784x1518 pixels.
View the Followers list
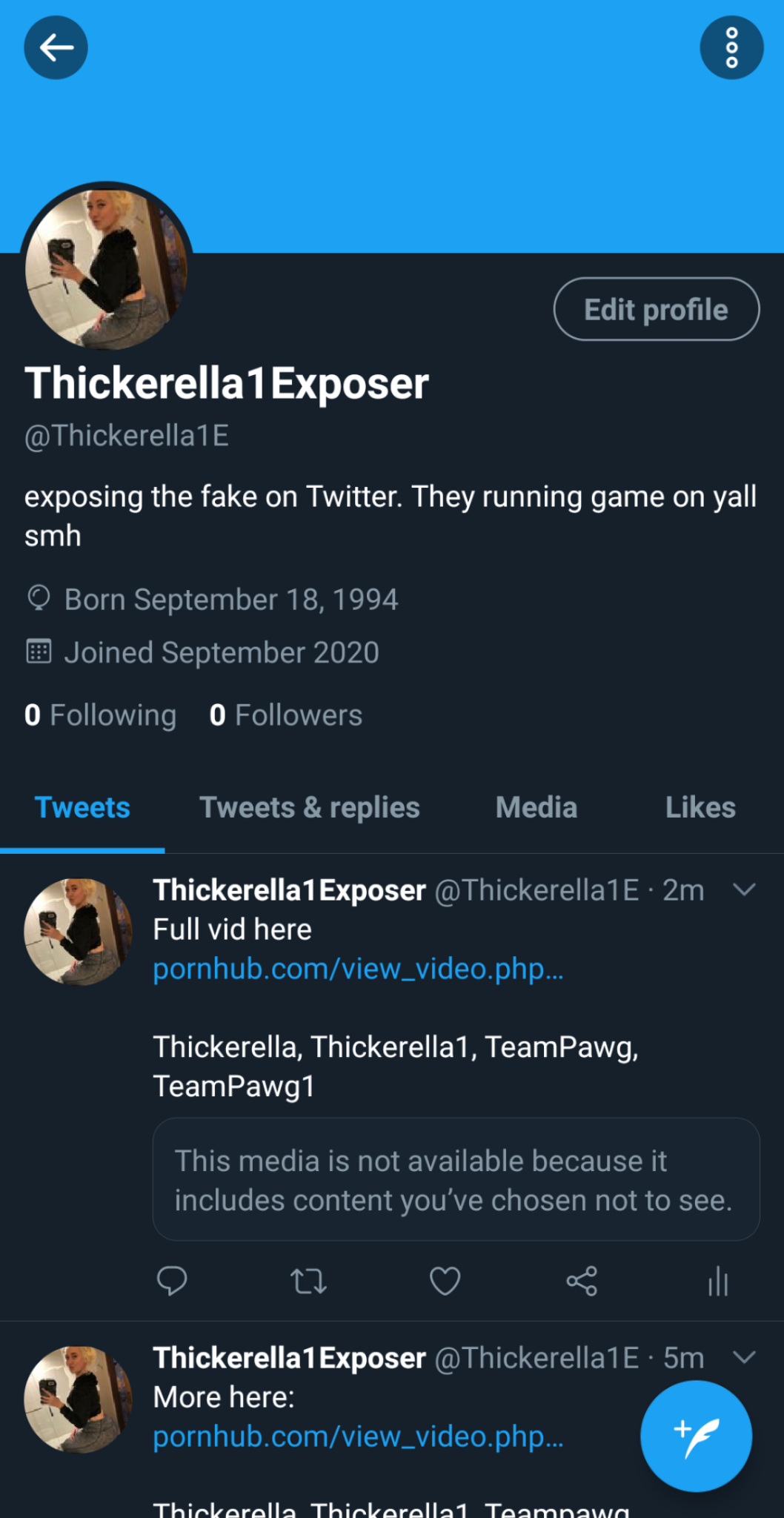(284, 715)
